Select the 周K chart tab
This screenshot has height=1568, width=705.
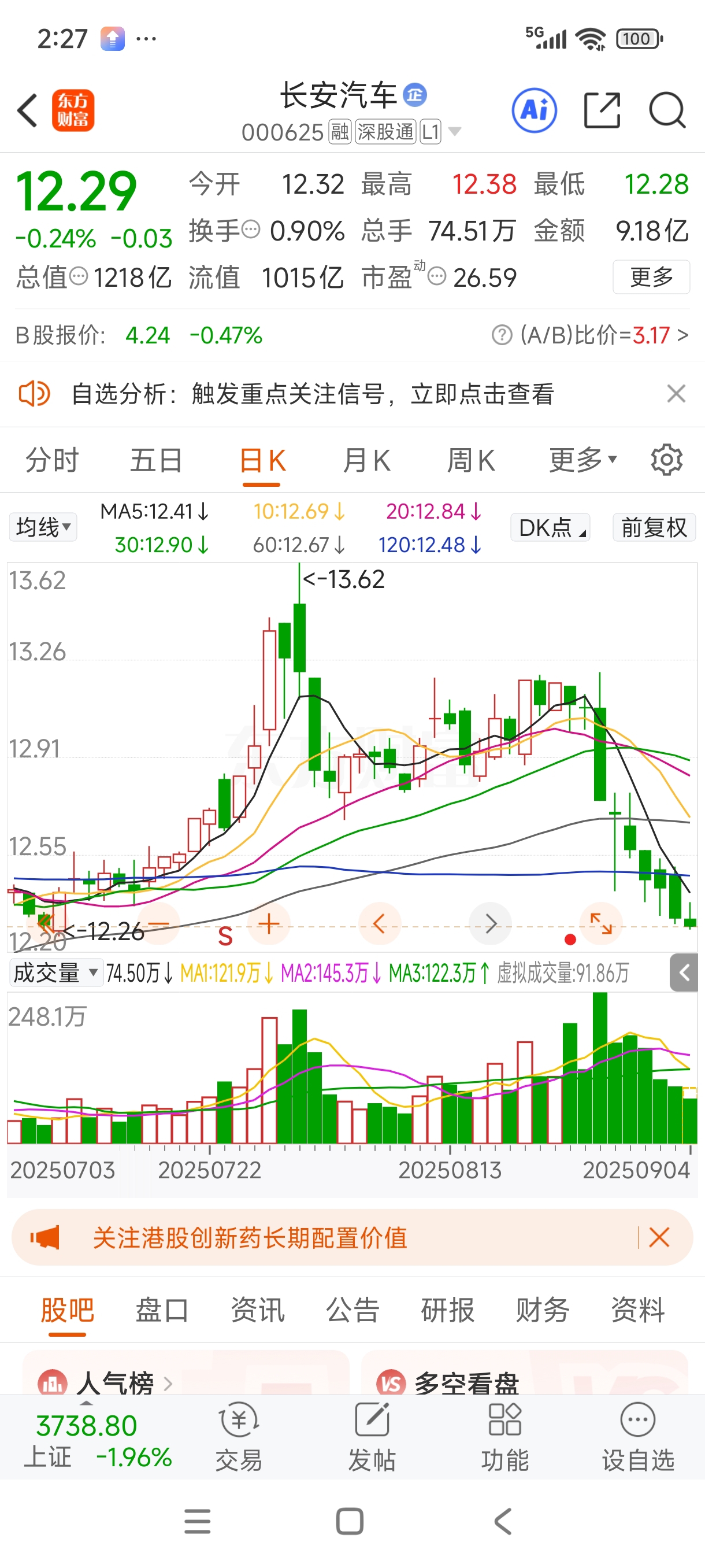[472, 460]
